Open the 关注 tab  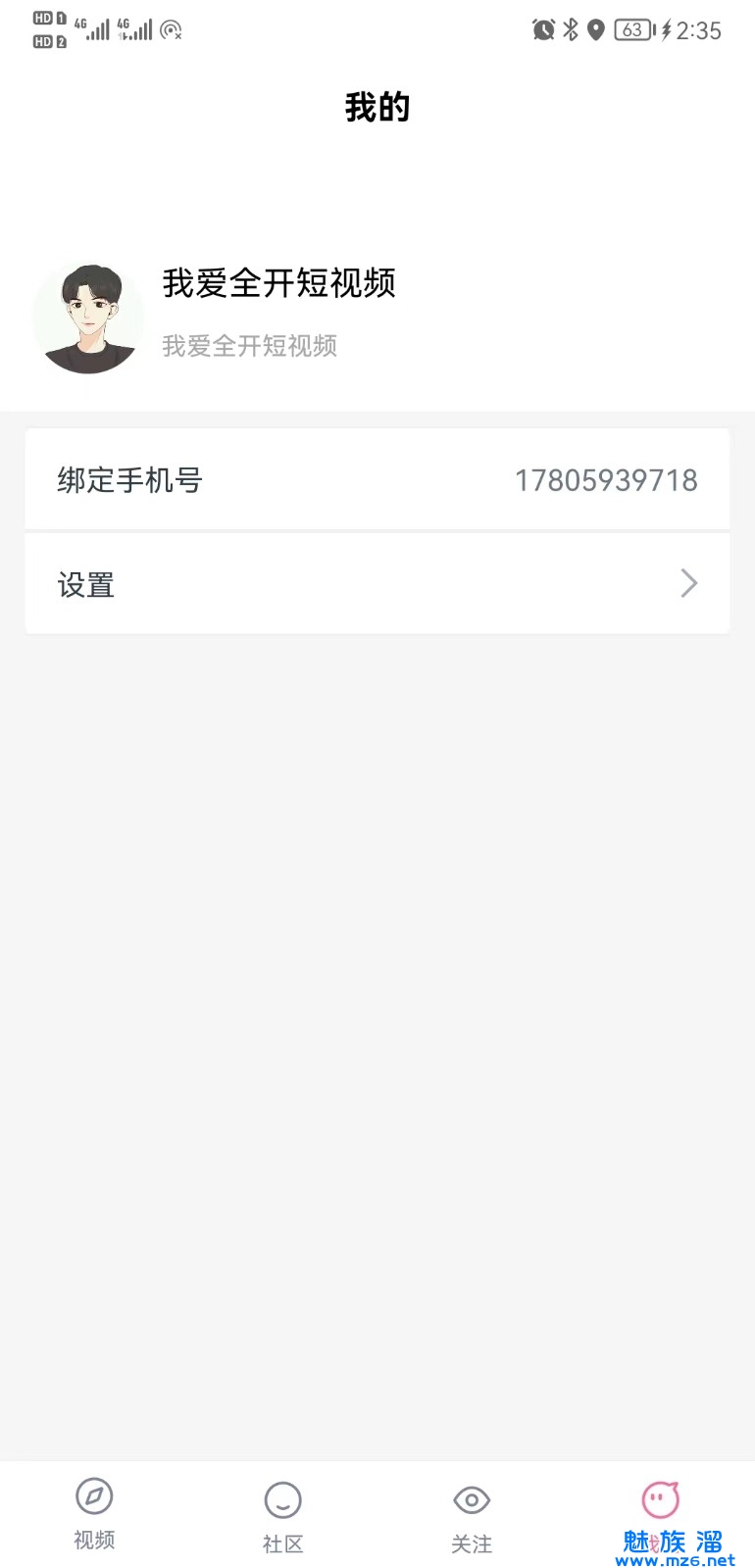tap(472, 1515)
